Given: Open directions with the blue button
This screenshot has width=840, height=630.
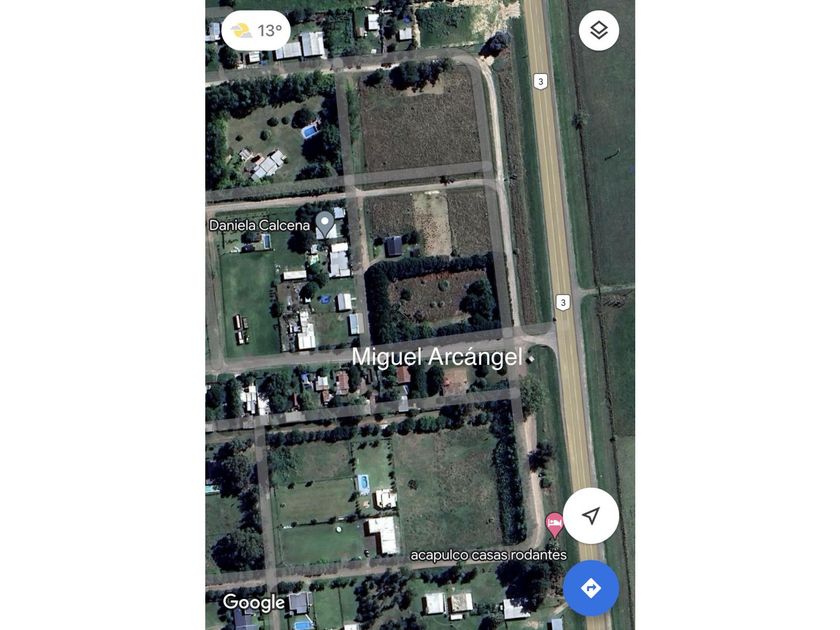Looking at the screenshot, I should coord(591,588).
